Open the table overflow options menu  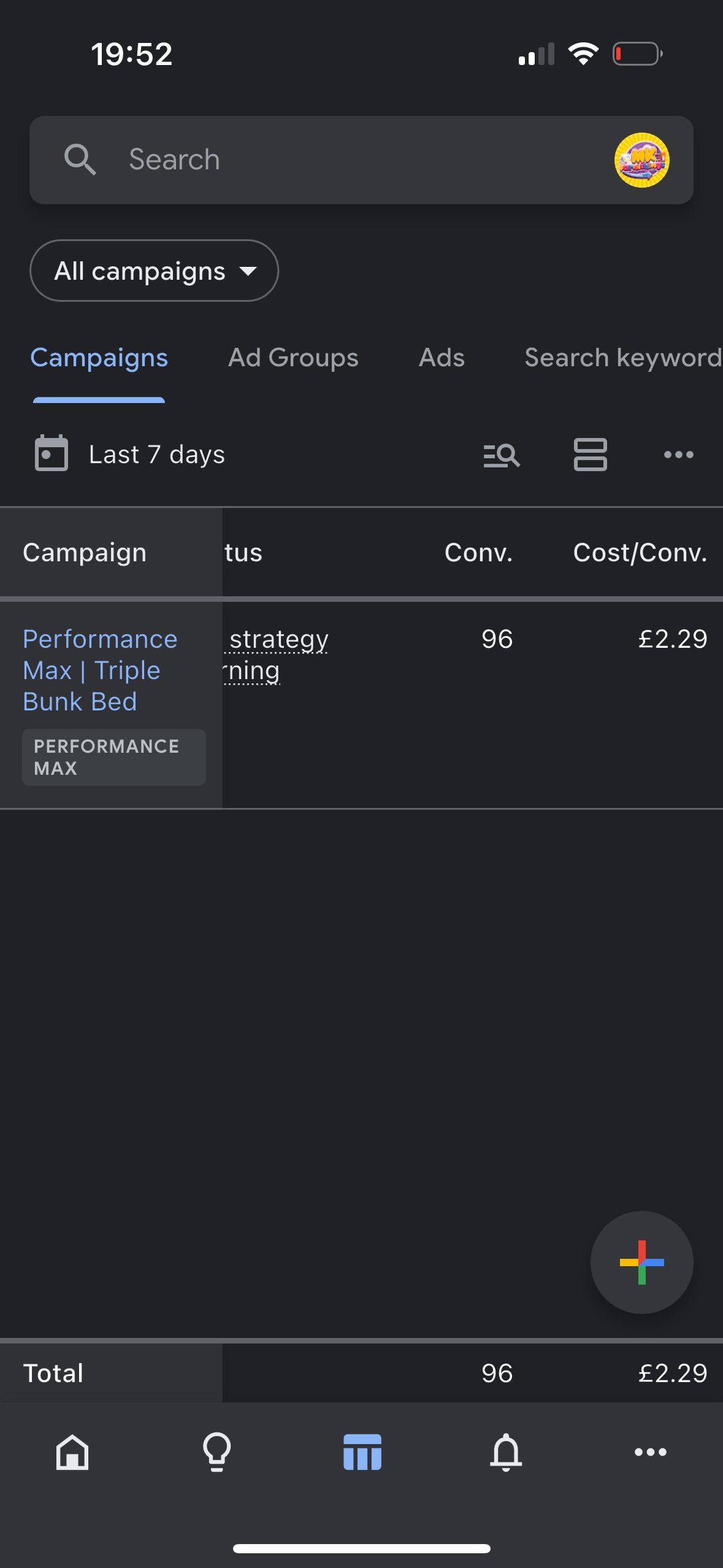678,455
